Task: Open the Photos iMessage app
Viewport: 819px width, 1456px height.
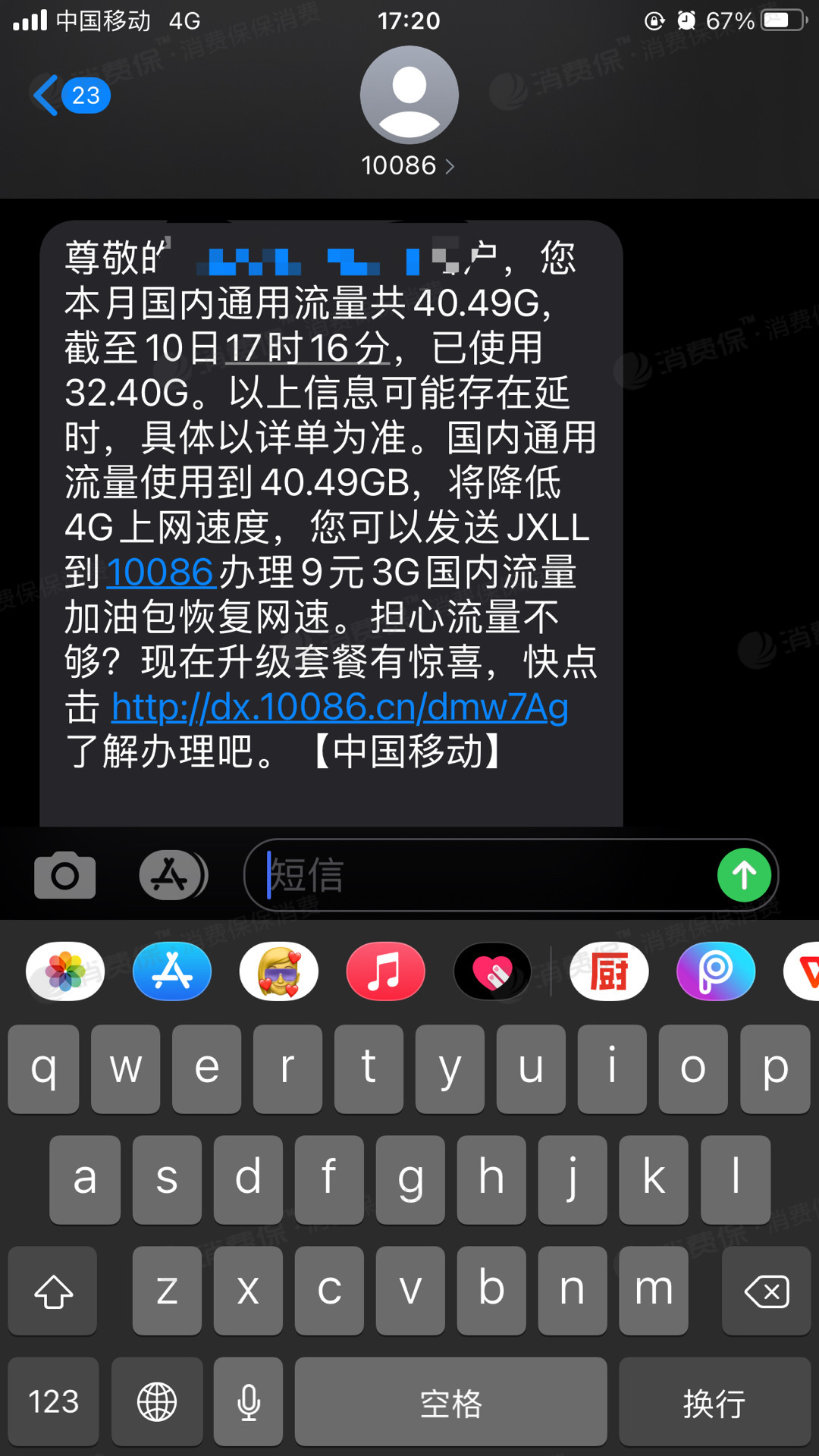Action: click(66, 971)
